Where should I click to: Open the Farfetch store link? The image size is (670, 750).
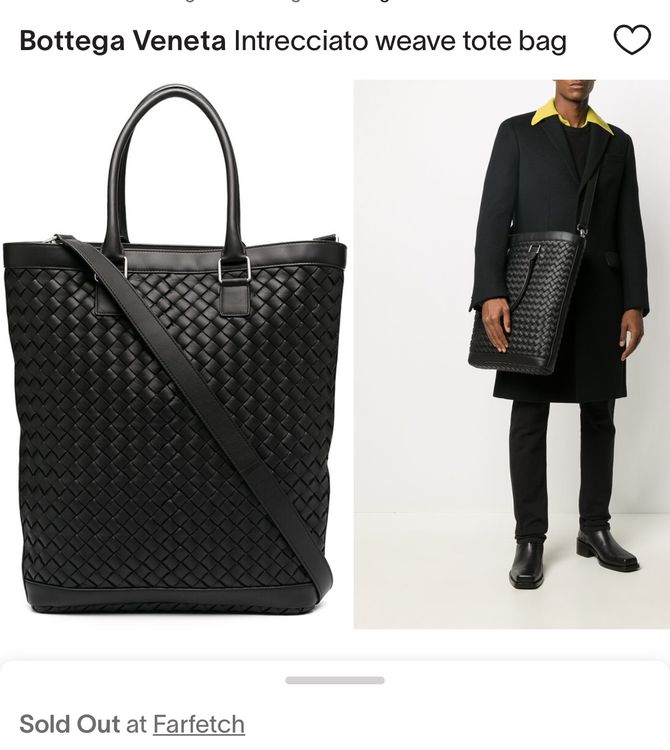click(198, 723)
